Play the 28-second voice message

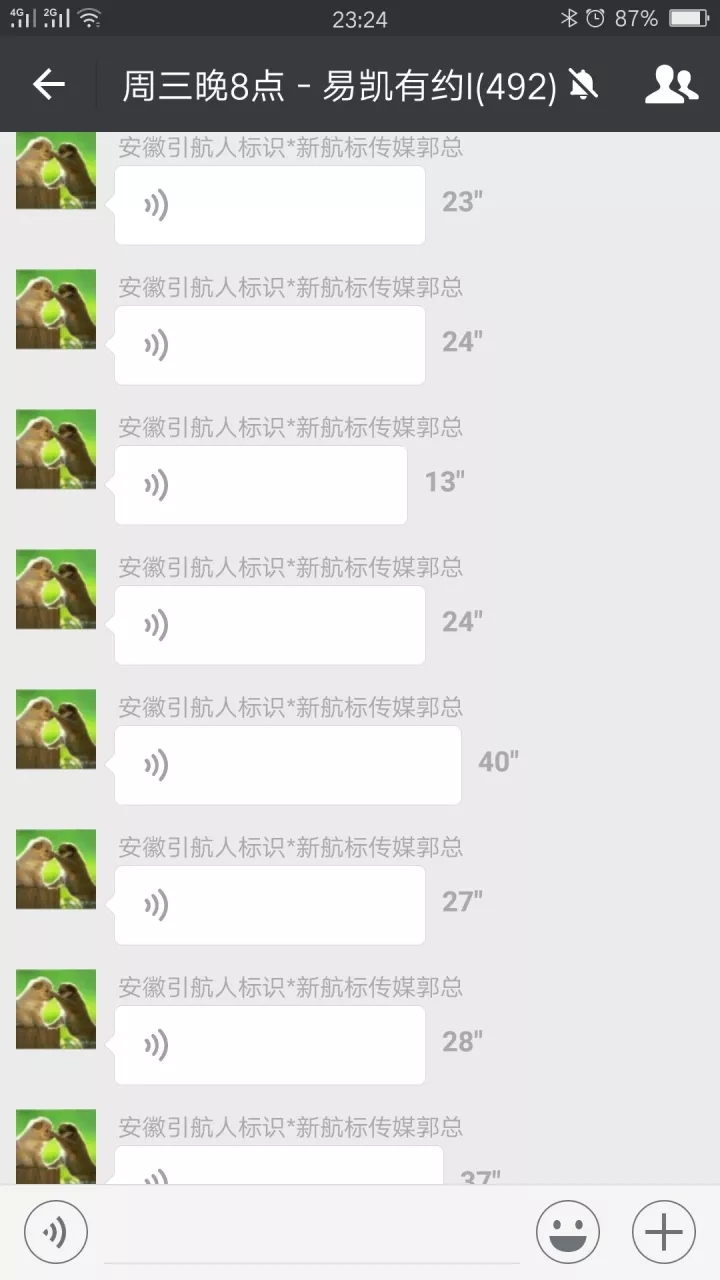click(x=269, y=1045)
